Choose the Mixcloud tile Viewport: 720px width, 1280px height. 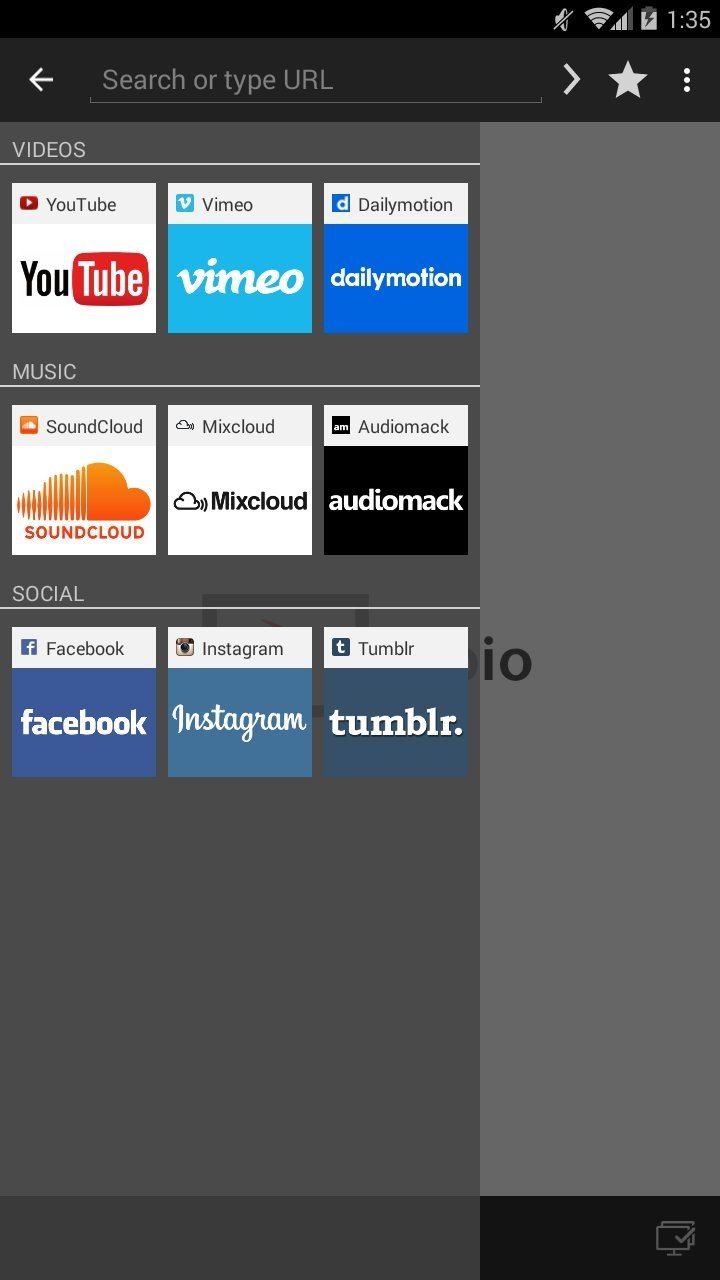(240, 480)
